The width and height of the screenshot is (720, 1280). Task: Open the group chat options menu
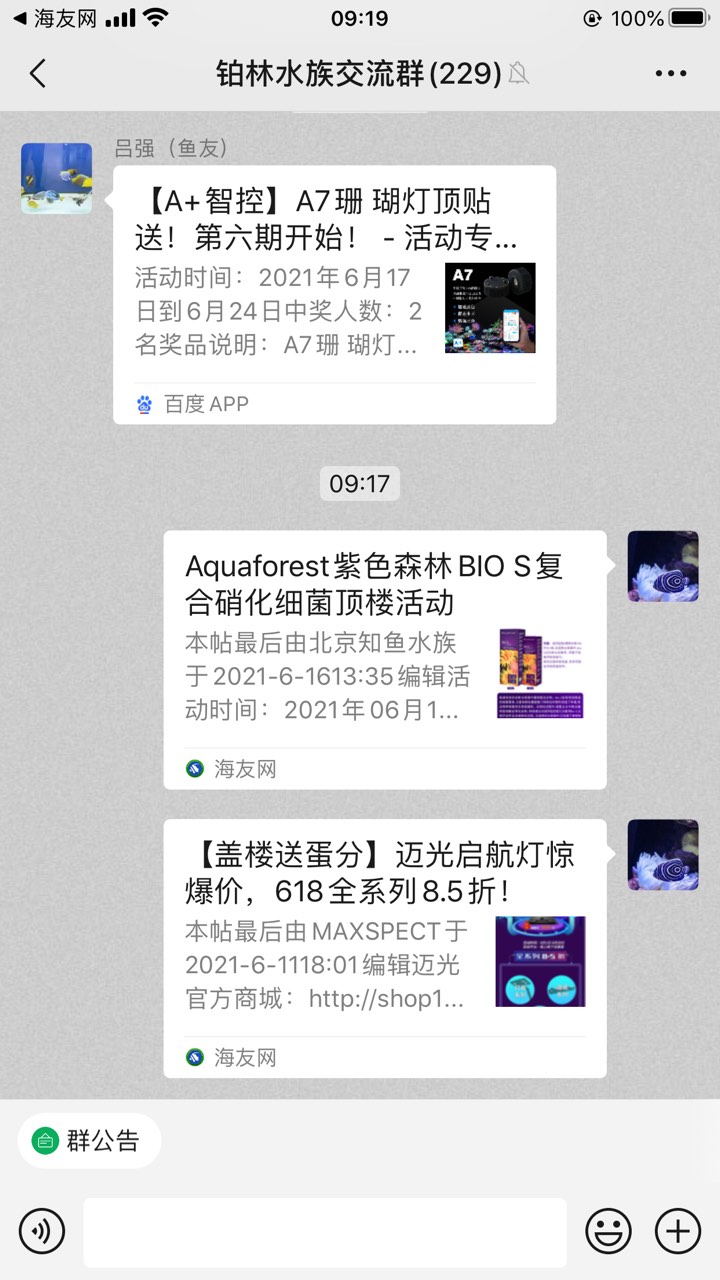tap(670, 73)
